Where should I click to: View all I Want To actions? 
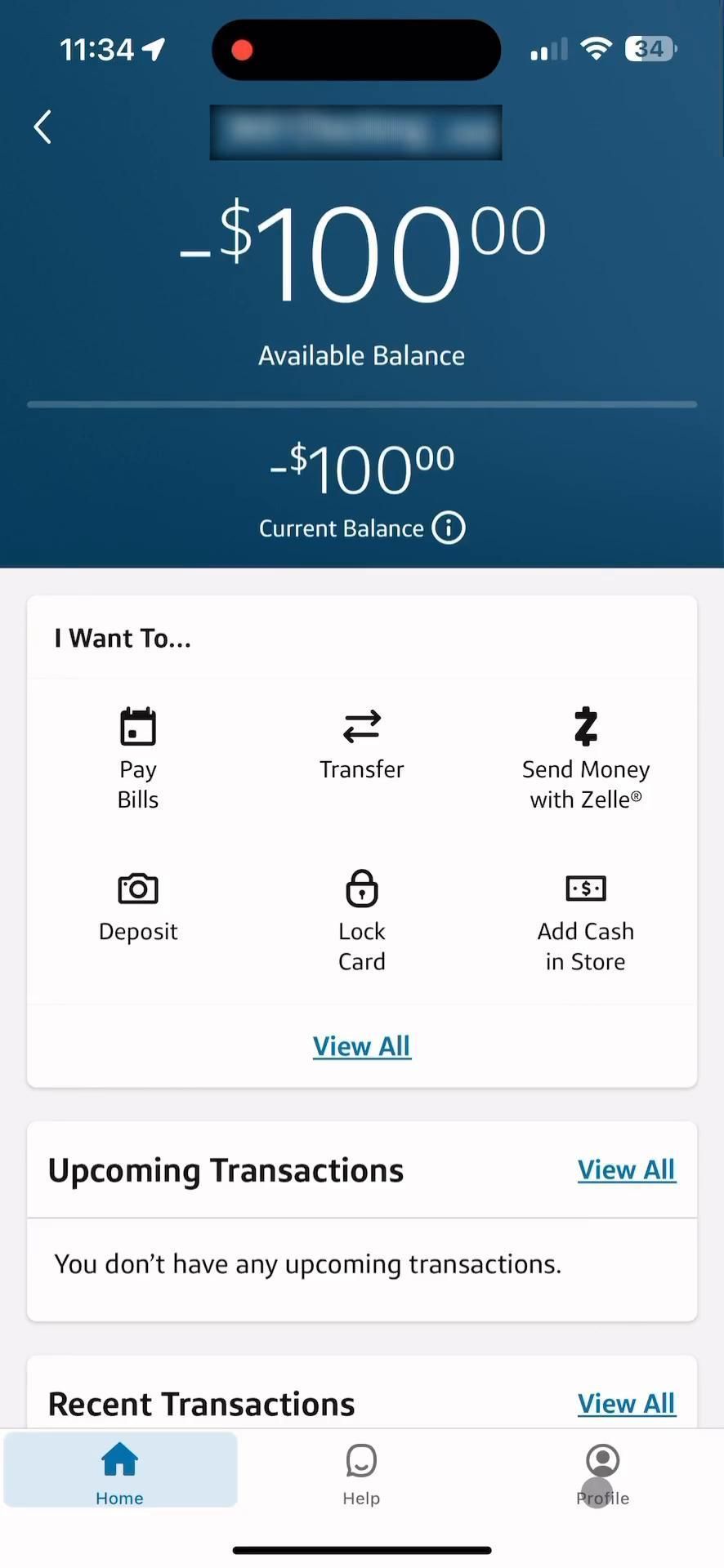361,1046
